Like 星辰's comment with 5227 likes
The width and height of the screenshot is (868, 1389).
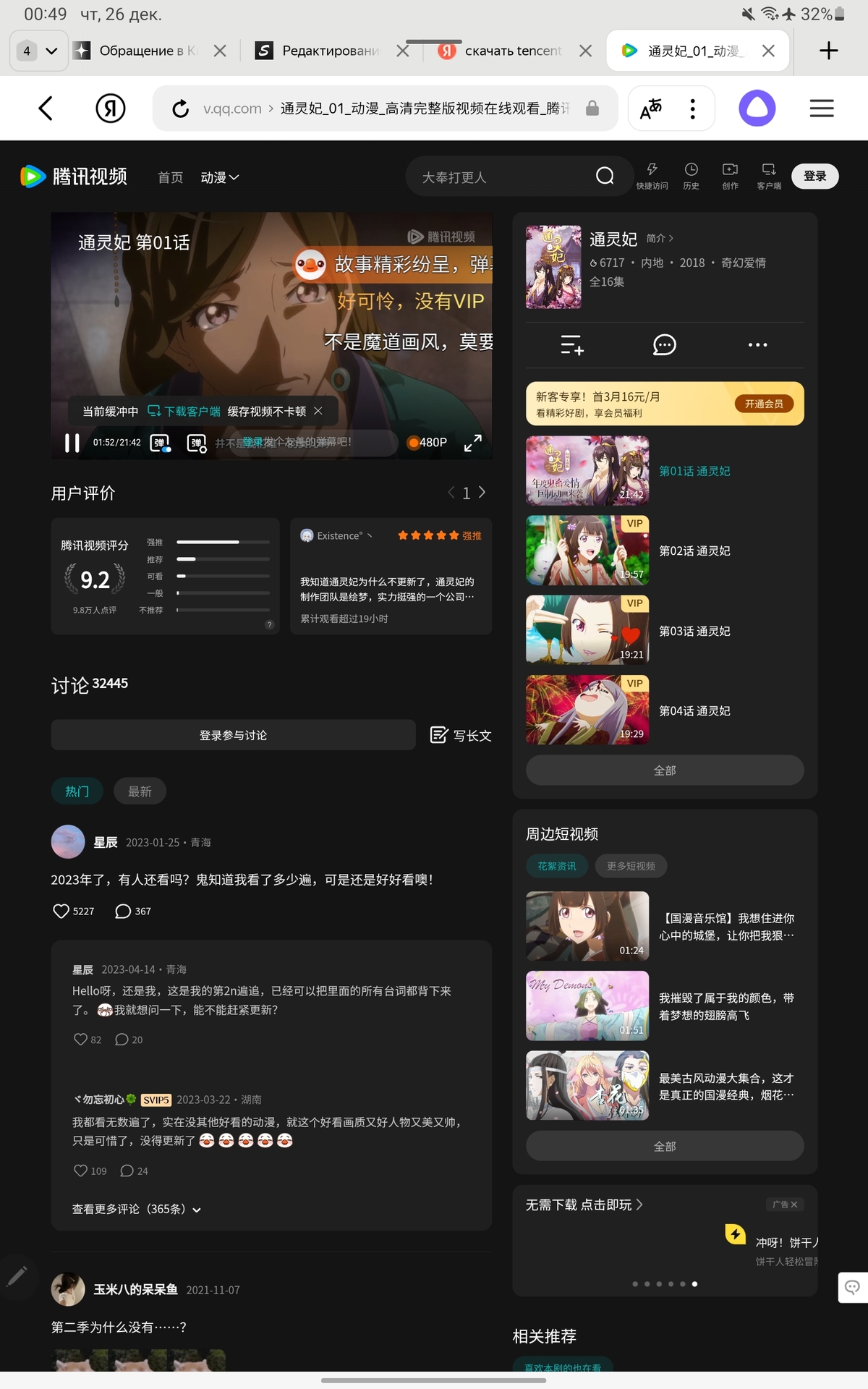tap(61, 911)
